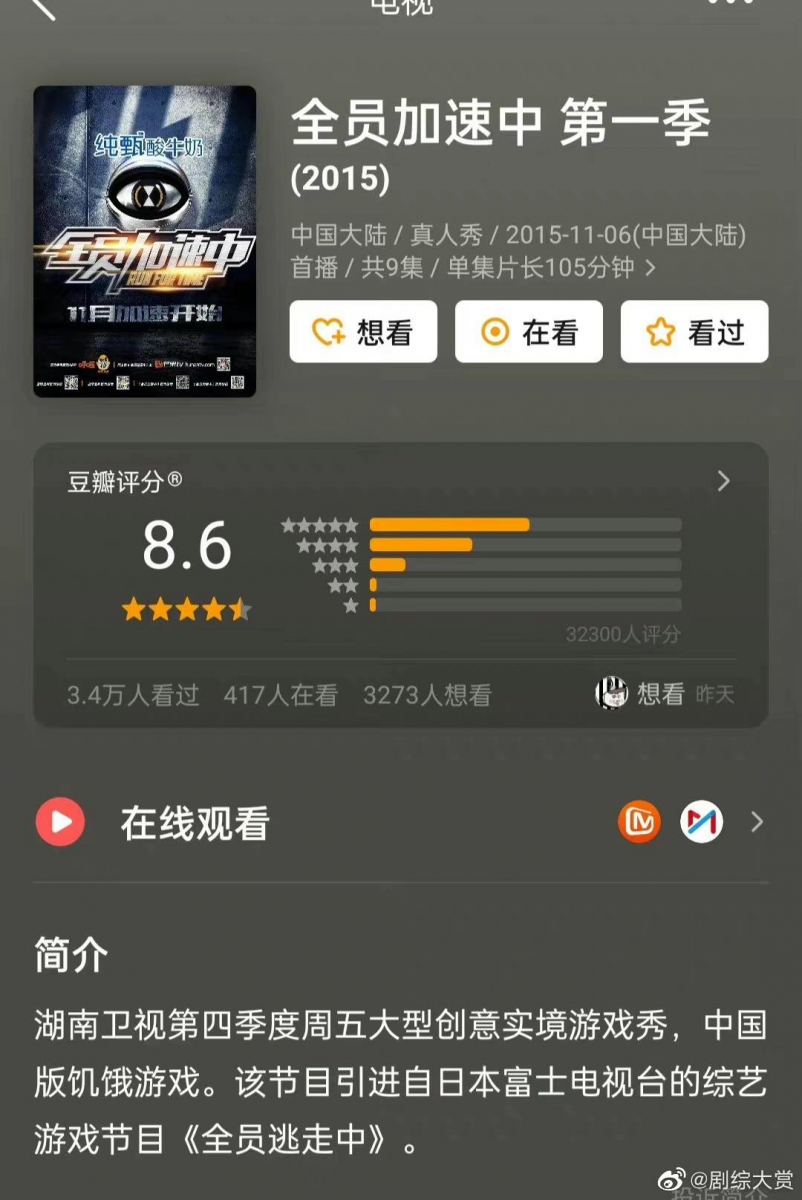The width and height of the screenshot is (802, 1200).
Task: Mark the show as 想看
Action: tap(363, 332)
